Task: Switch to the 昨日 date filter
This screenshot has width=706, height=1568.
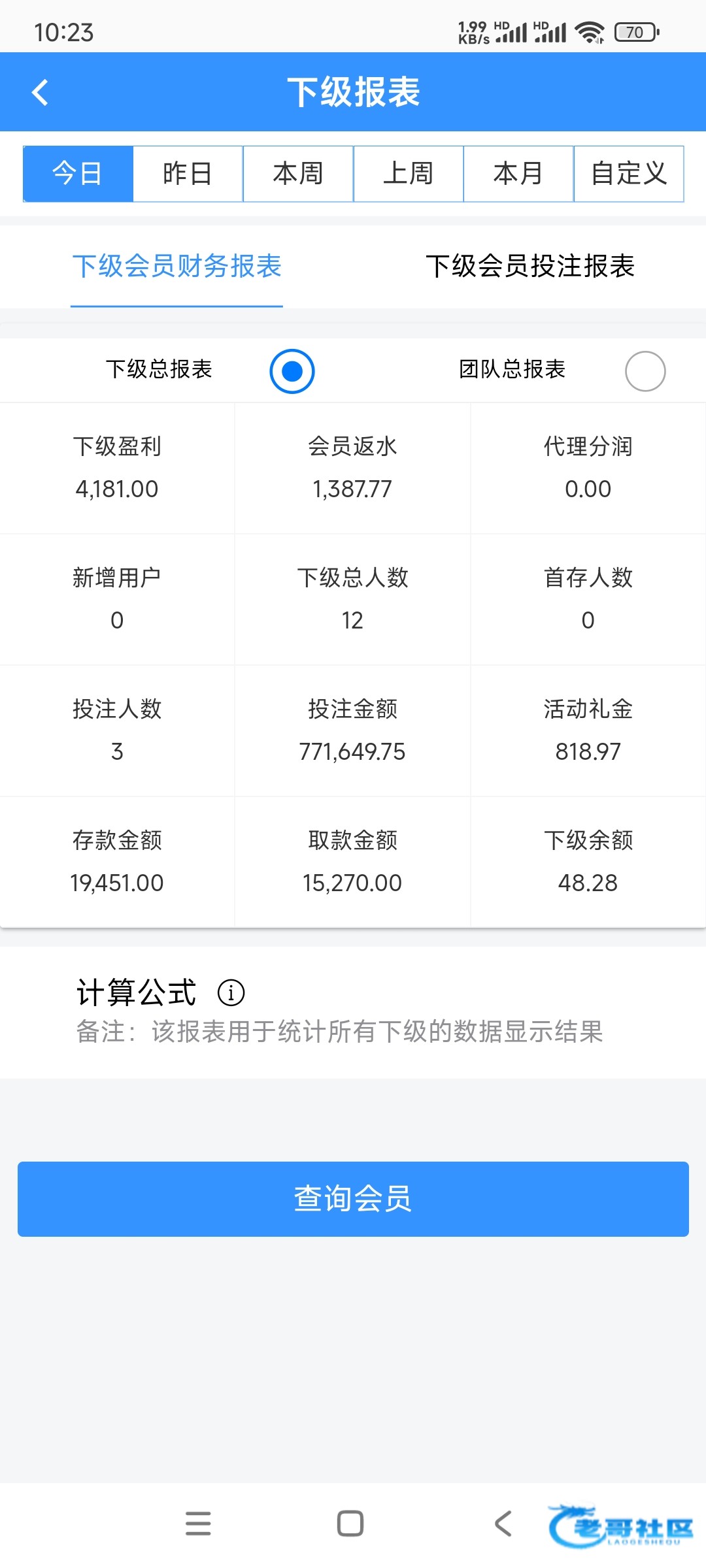Action: coord(188,174)
